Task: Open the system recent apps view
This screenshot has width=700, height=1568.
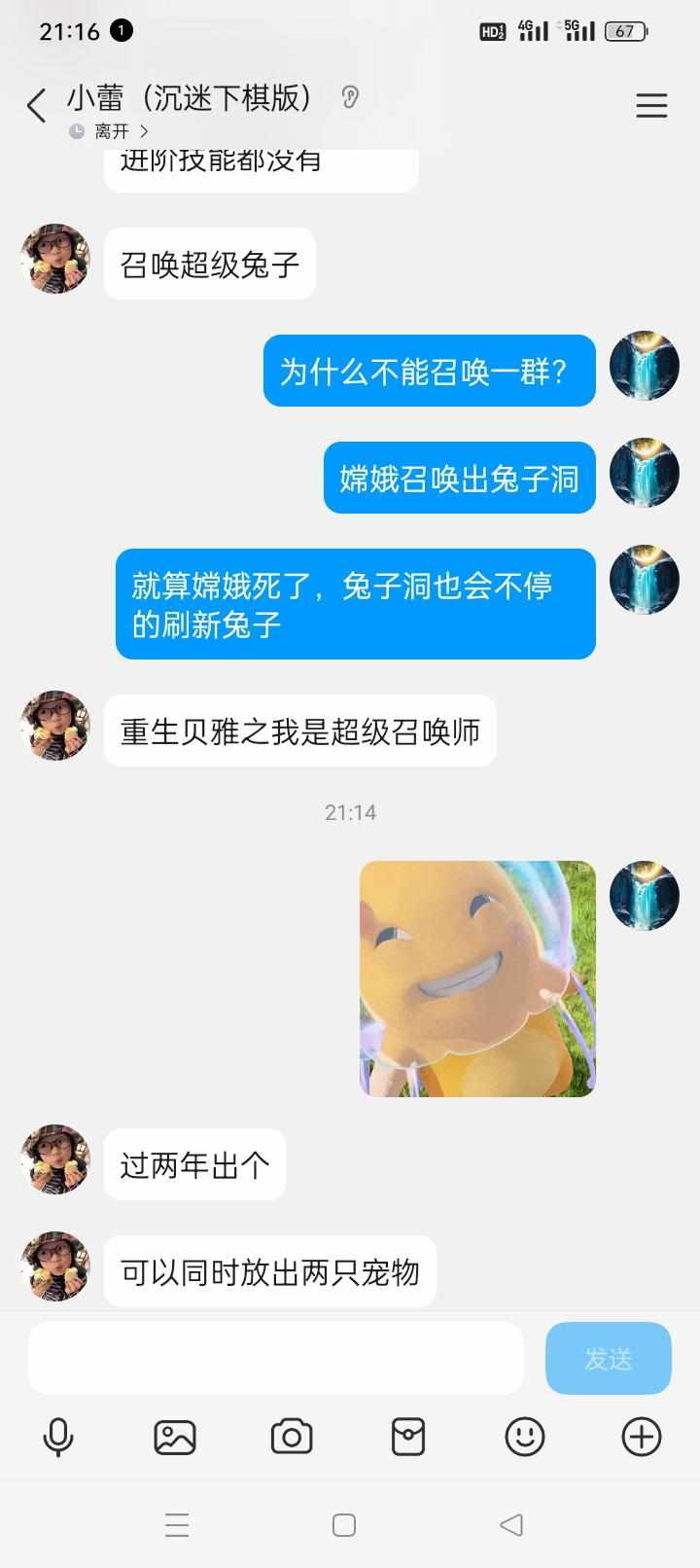Action: (177, 1524)
